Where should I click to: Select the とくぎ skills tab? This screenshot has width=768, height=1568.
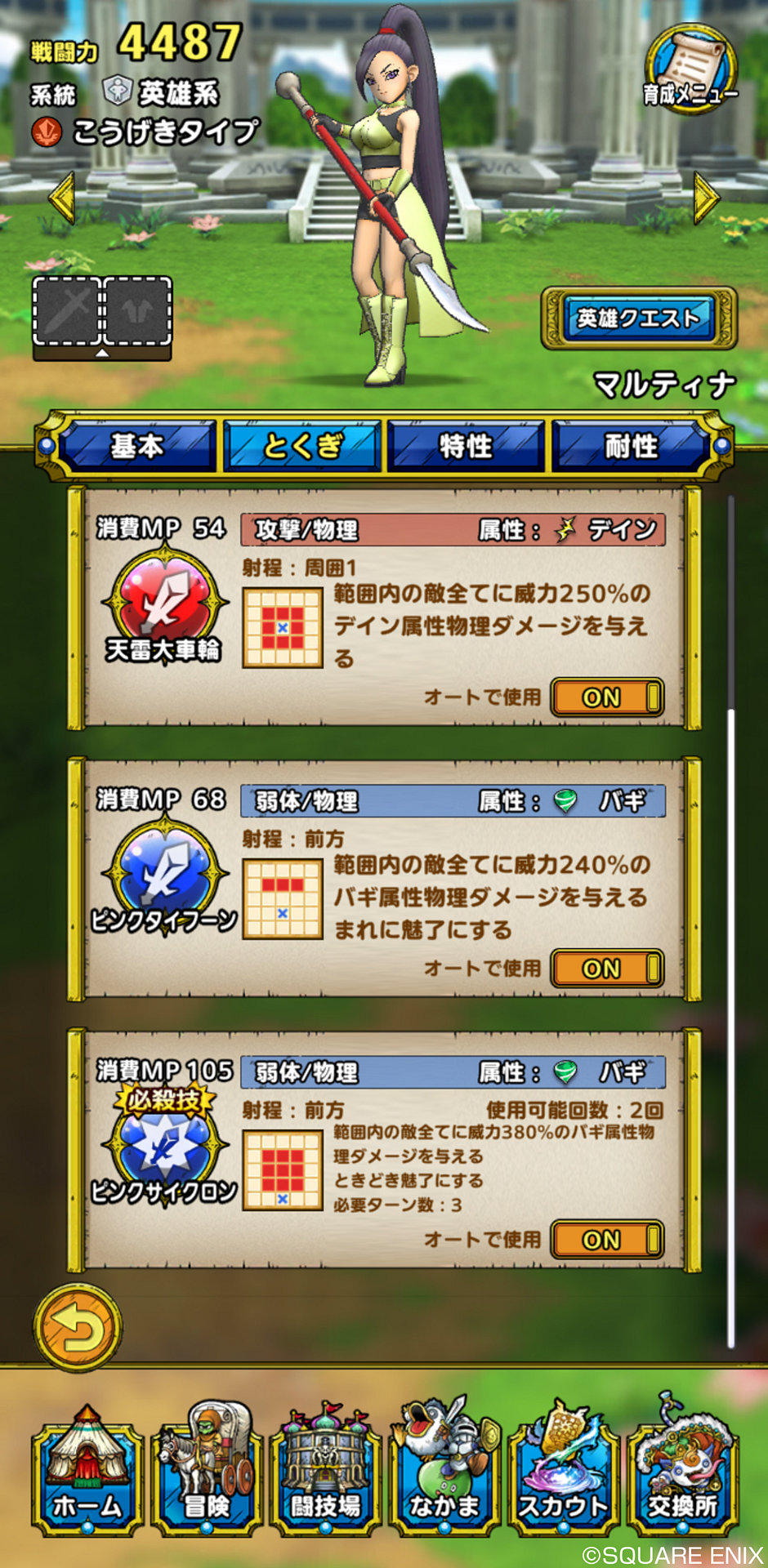pos(302,446)
